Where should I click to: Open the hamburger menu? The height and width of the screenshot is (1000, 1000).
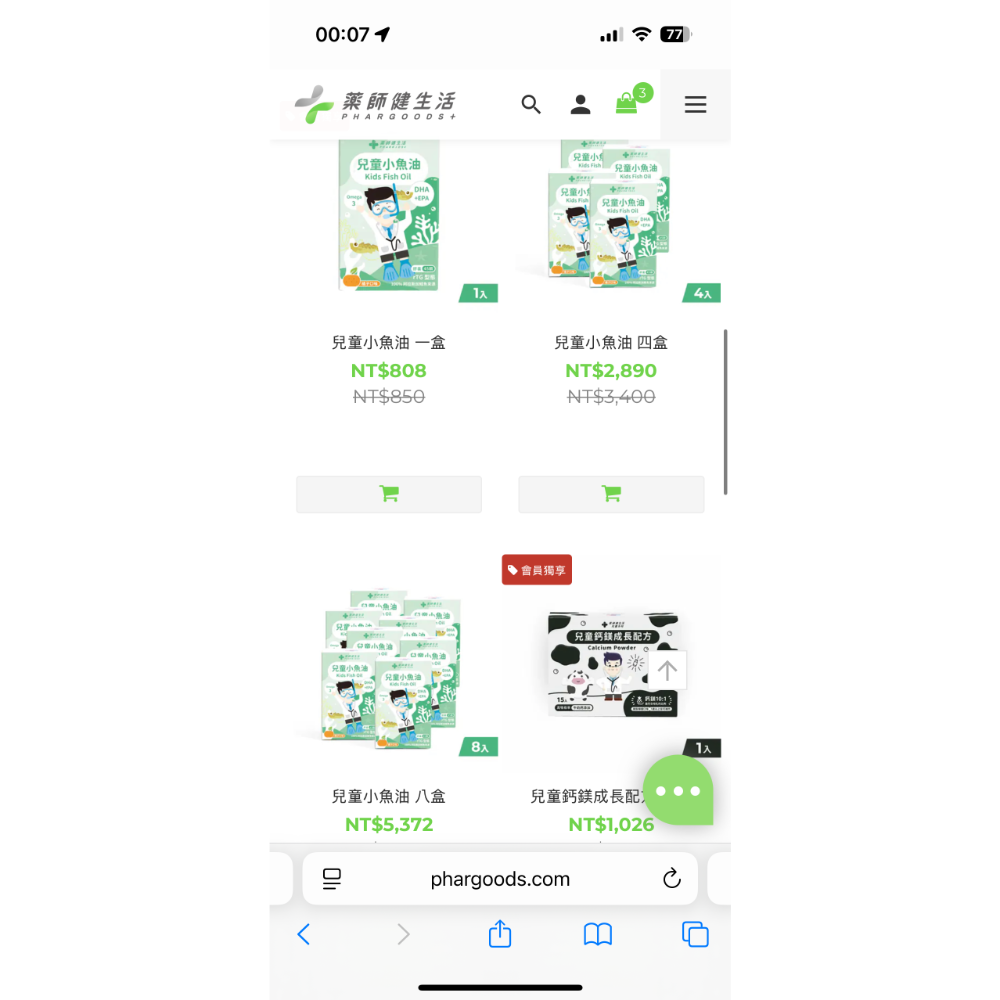click(695, 104)
